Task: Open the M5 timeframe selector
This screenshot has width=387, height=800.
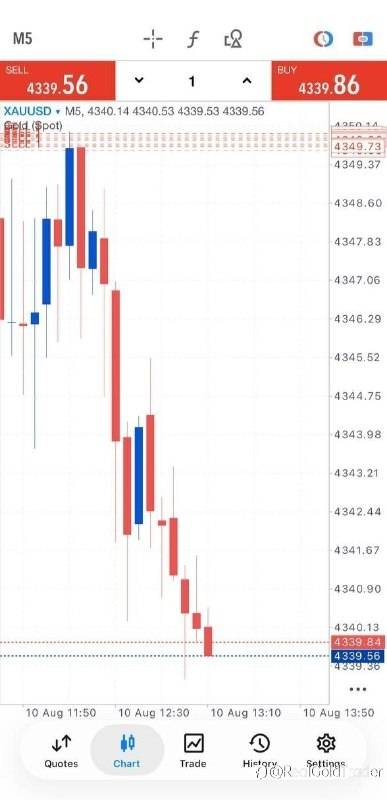Action: 22,38
